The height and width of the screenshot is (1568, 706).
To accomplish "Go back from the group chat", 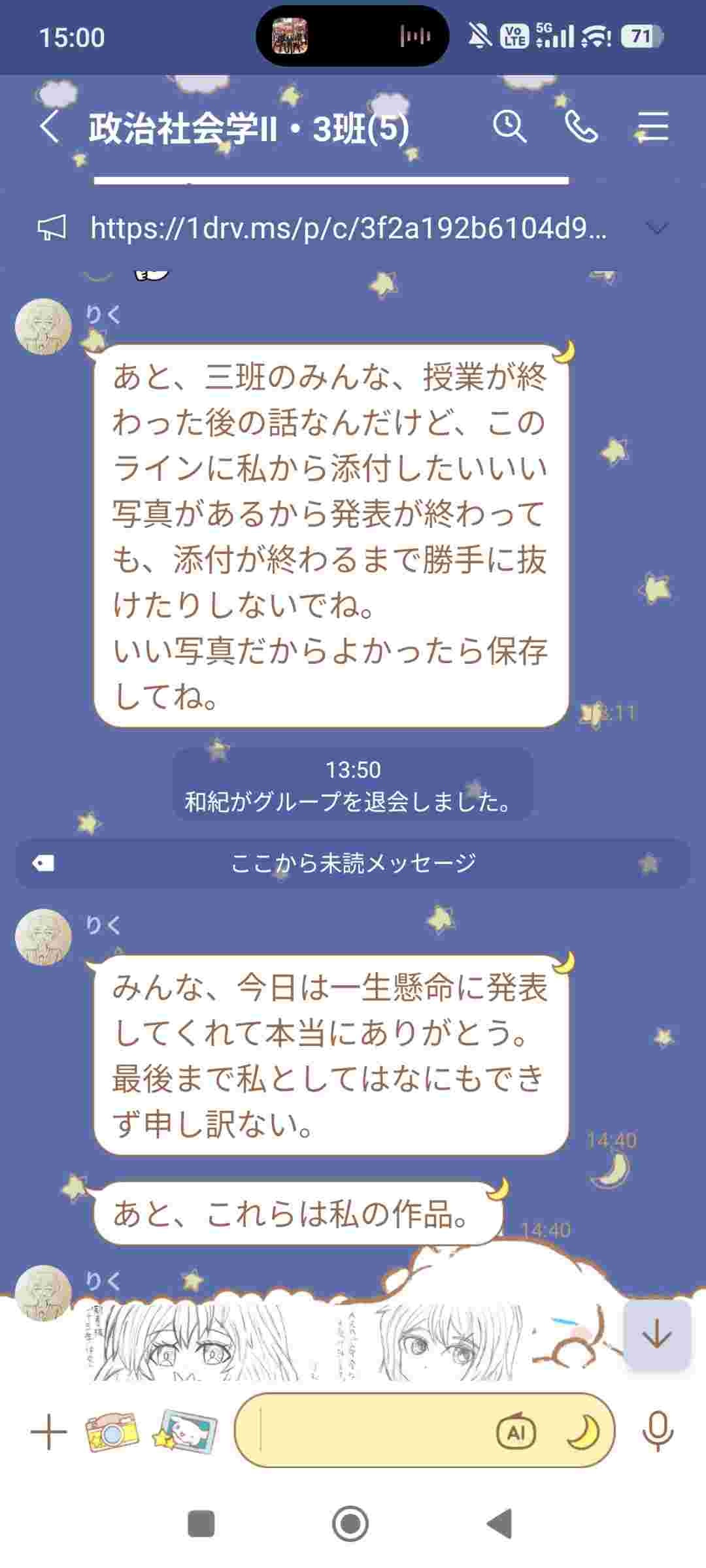I will (x=50, y=126).
